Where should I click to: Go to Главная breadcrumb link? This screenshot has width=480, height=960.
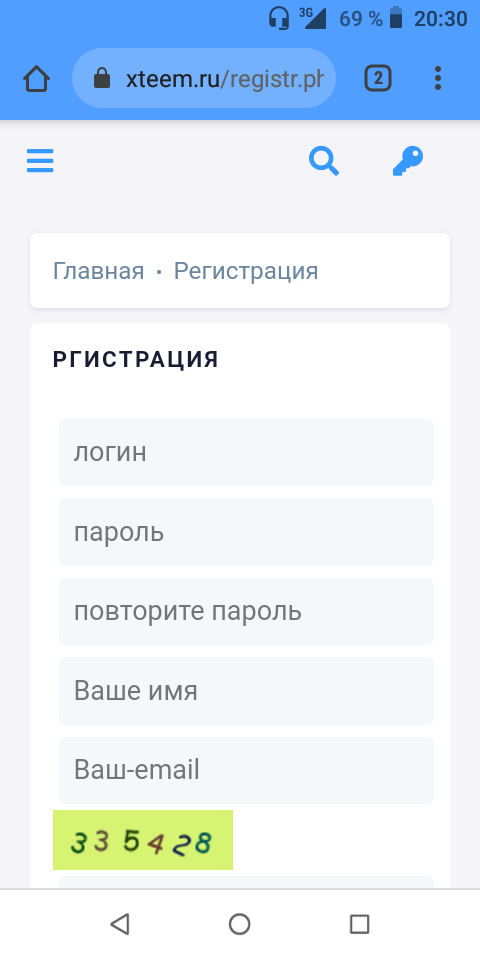coord(99,271)
